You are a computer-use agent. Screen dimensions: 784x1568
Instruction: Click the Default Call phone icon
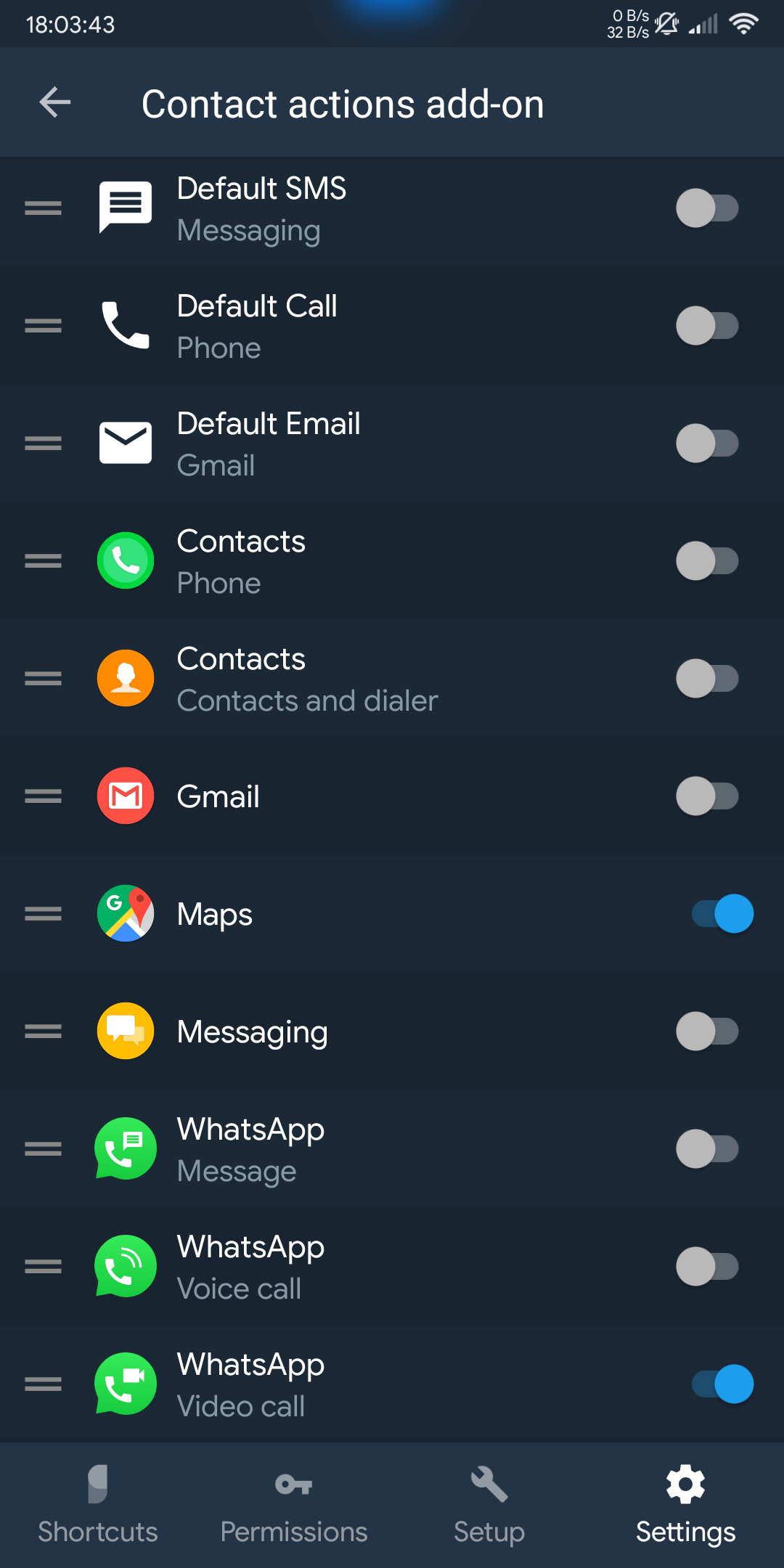[125, 325]
